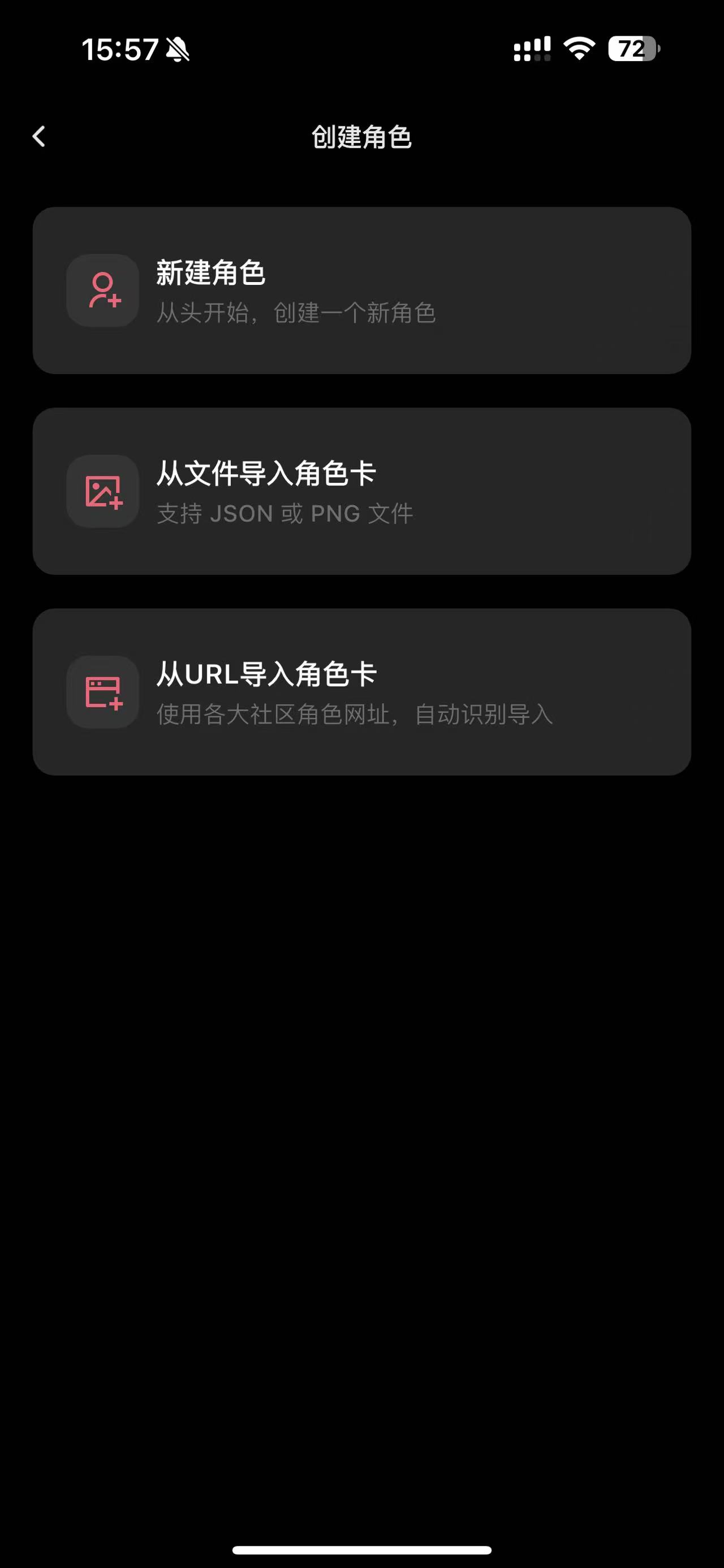Click the clock showing 15:57
The width and height of the screenshot is (724, 1568).
122,51
